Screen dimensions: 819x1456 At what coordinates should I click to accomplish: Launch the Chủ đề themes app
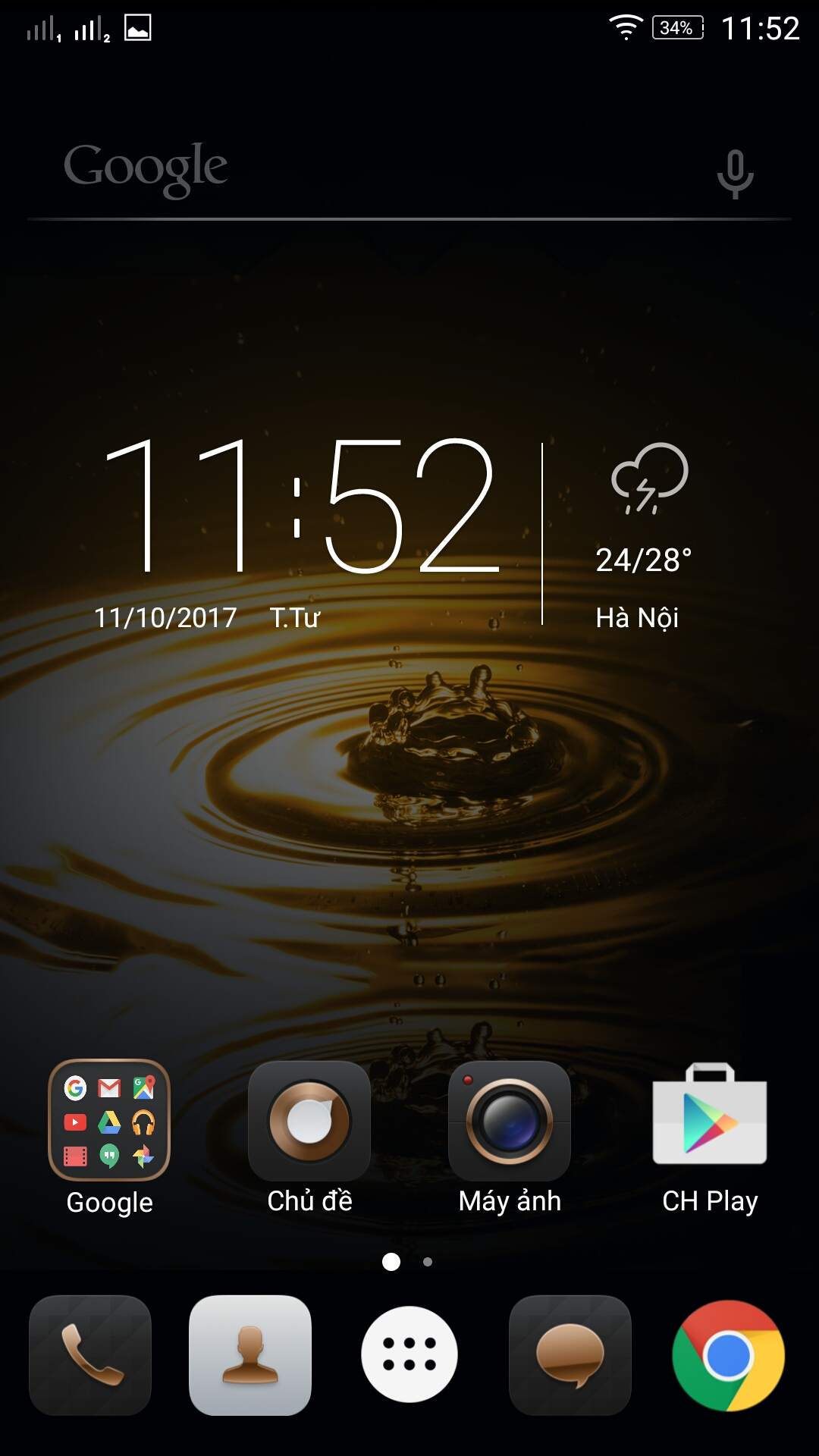click(x=309, y=1120)
